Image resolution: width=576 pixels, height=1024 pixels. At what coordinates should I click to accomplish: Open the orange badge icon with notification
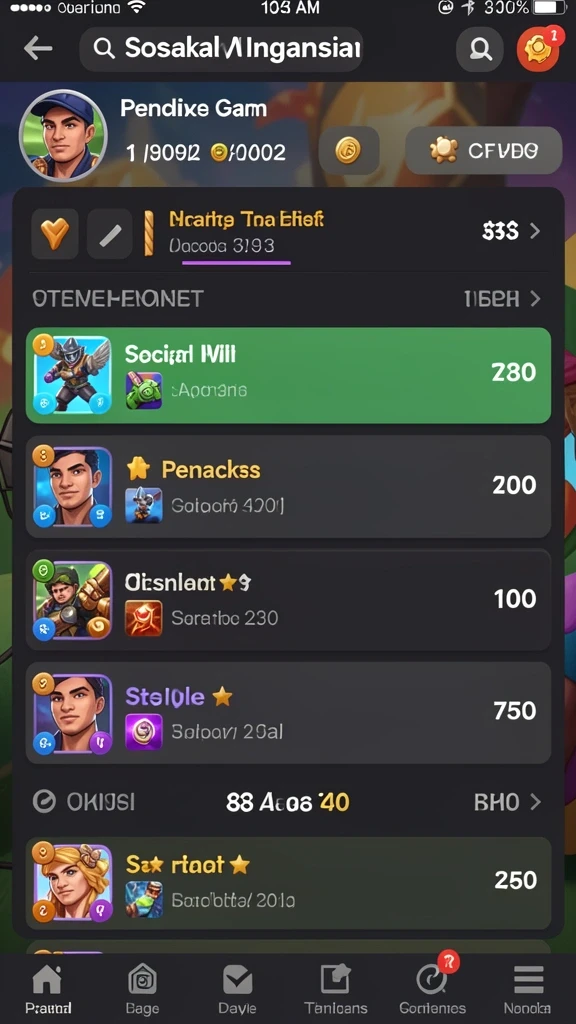click(x=539, y=48)
